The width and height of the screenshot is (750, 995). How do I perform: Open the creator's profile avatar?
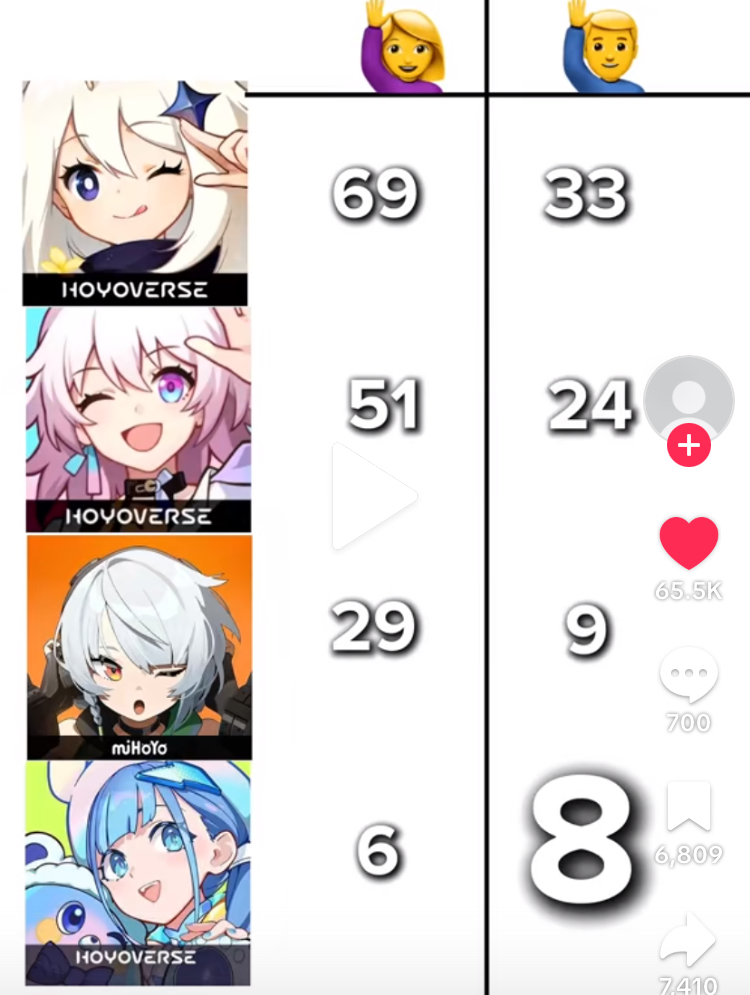coord(689,398)
